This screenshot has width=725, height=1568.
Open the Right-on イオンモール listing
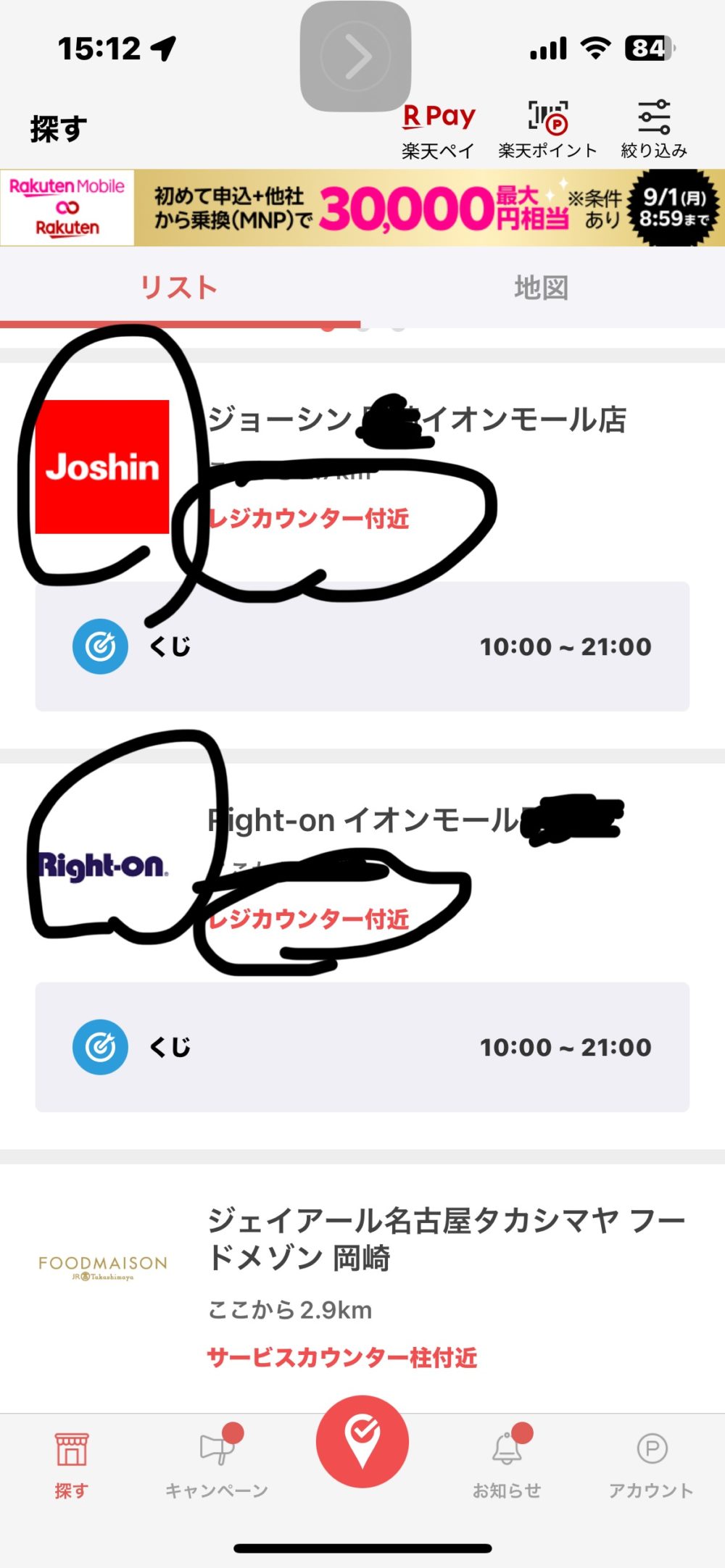(x=362, y=821)
